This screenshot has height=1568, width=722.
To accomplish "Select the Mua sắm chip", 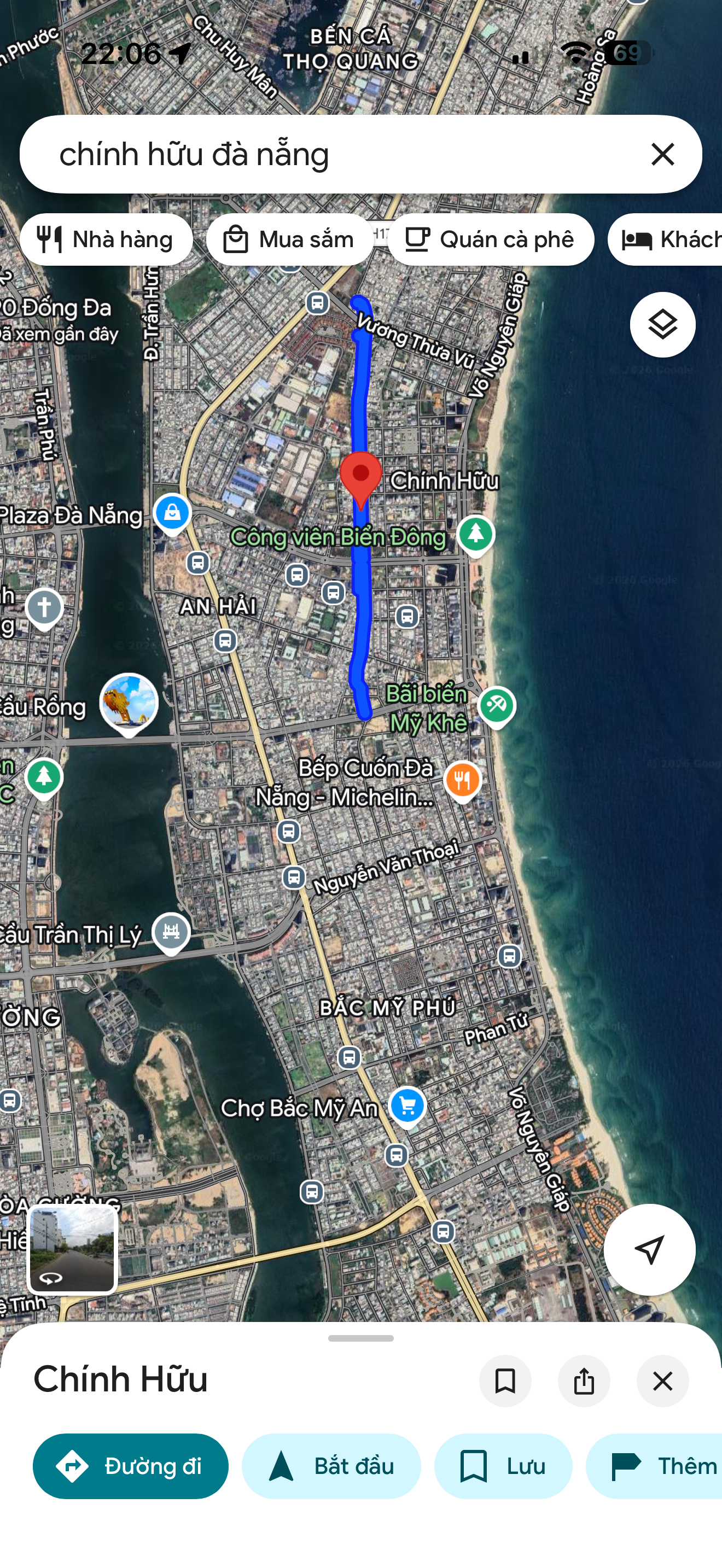I will click(x=289, y=239).
